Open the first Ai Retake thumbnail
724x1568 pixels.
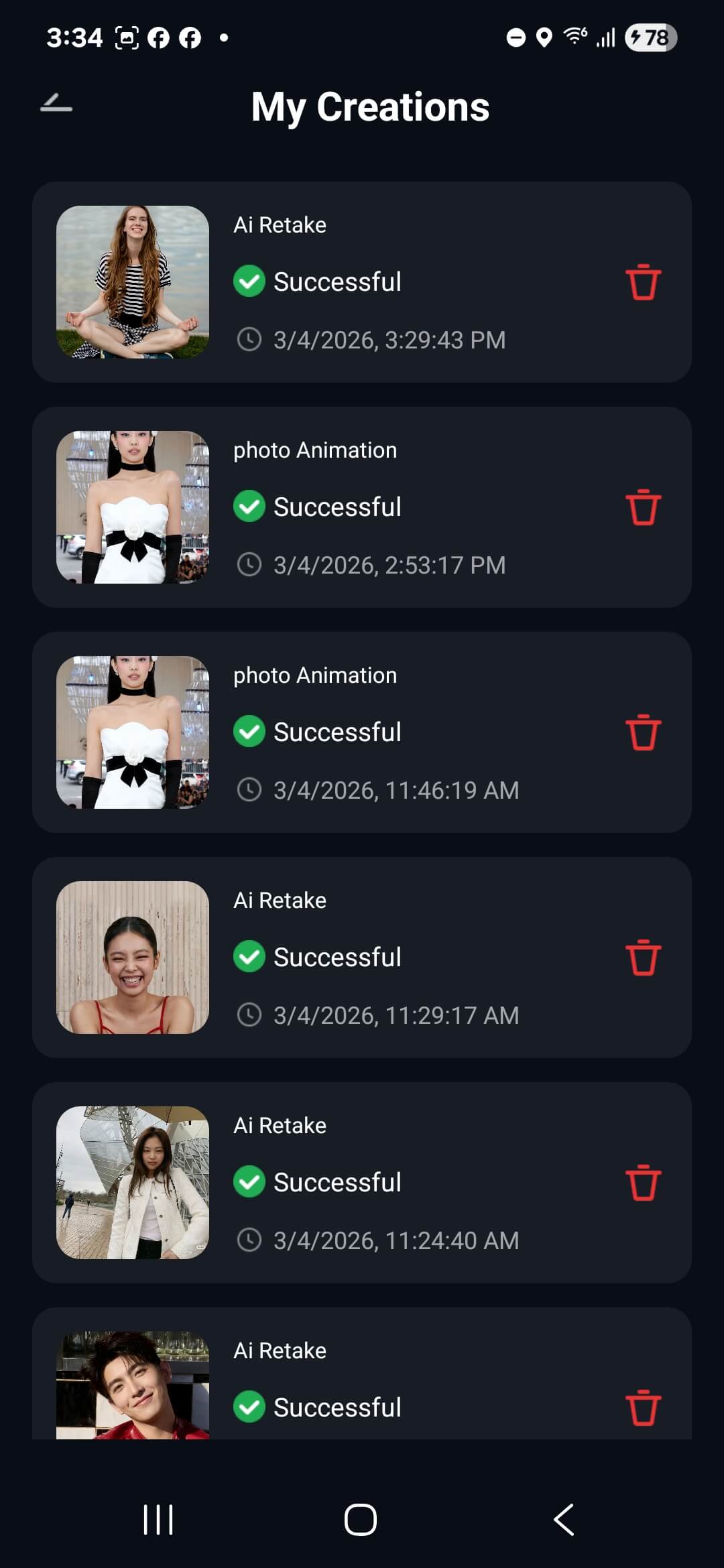(x=133, y=281)
